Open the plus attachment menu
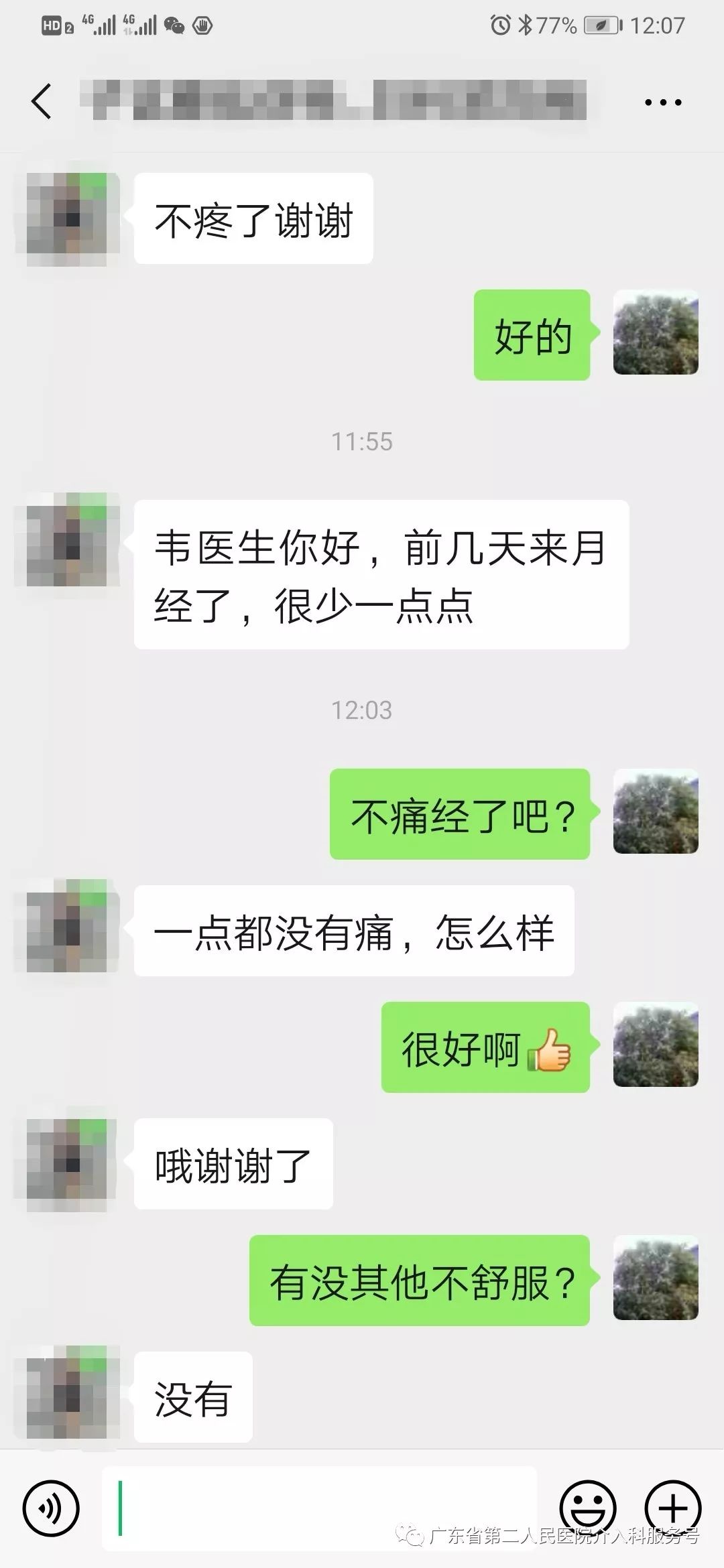The width and height of the screenshot is (724, 1568). tap(672, 1509)
